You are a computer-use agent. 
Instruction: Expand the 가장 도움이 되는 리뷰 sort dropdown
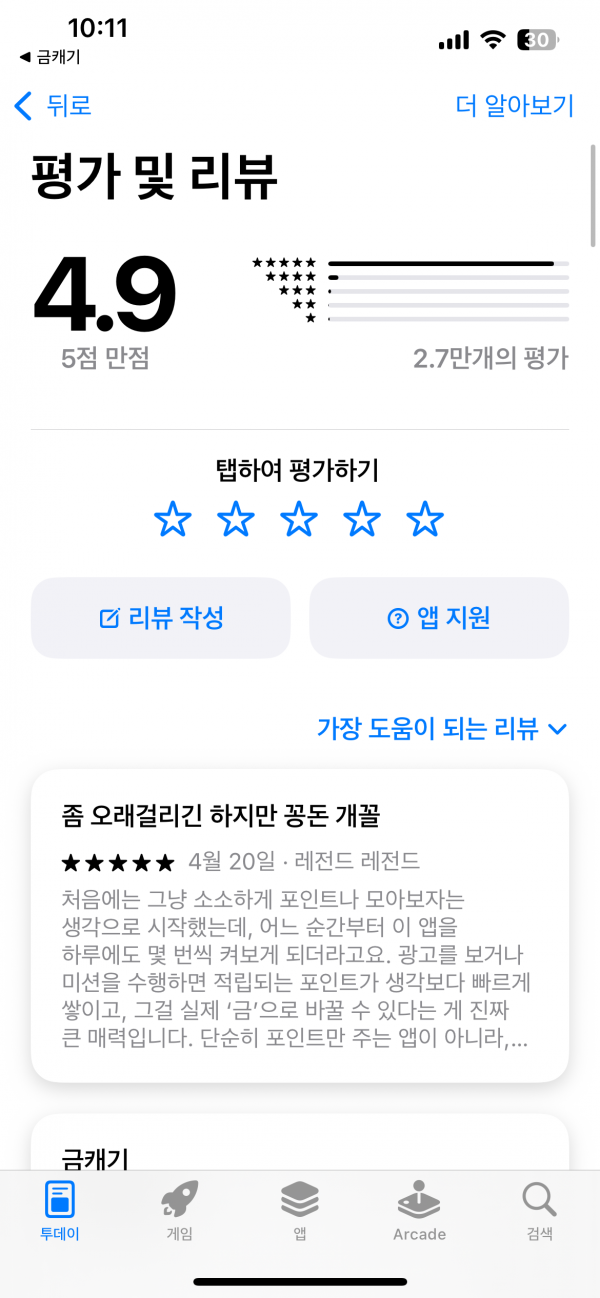point(442,728)
